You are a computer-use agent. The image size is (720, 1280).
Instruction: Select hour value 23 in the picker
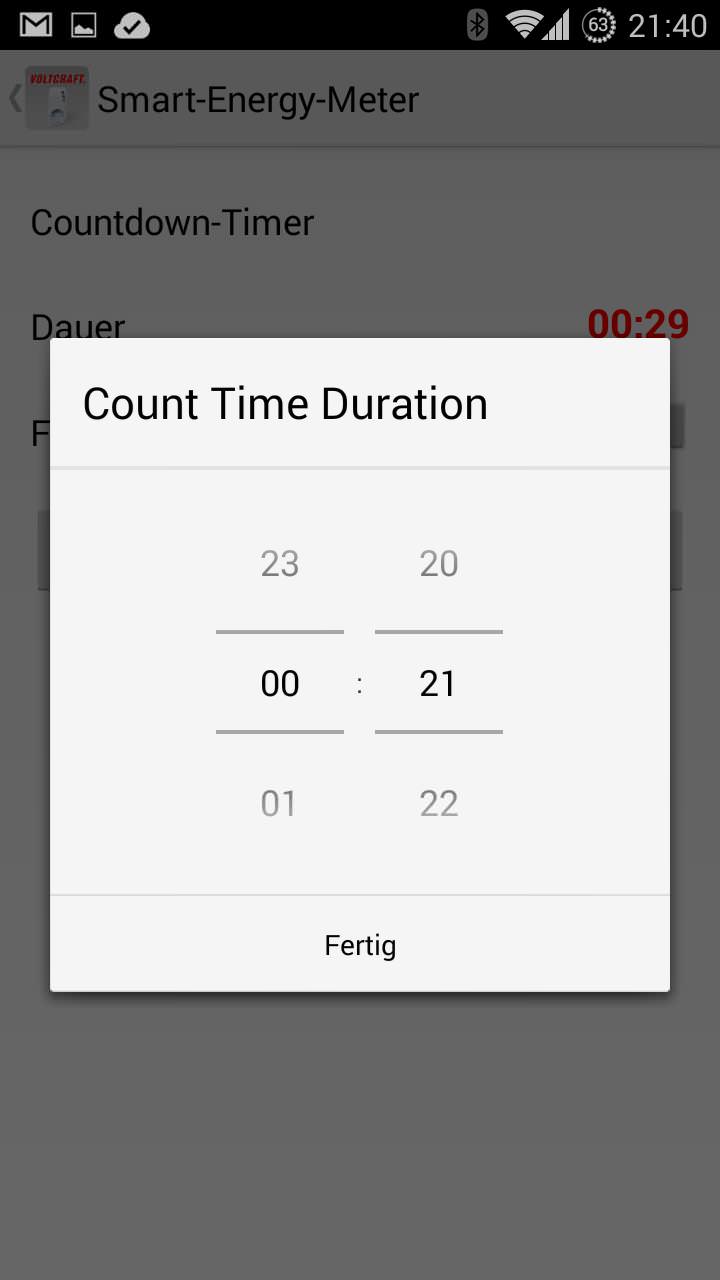280,564
